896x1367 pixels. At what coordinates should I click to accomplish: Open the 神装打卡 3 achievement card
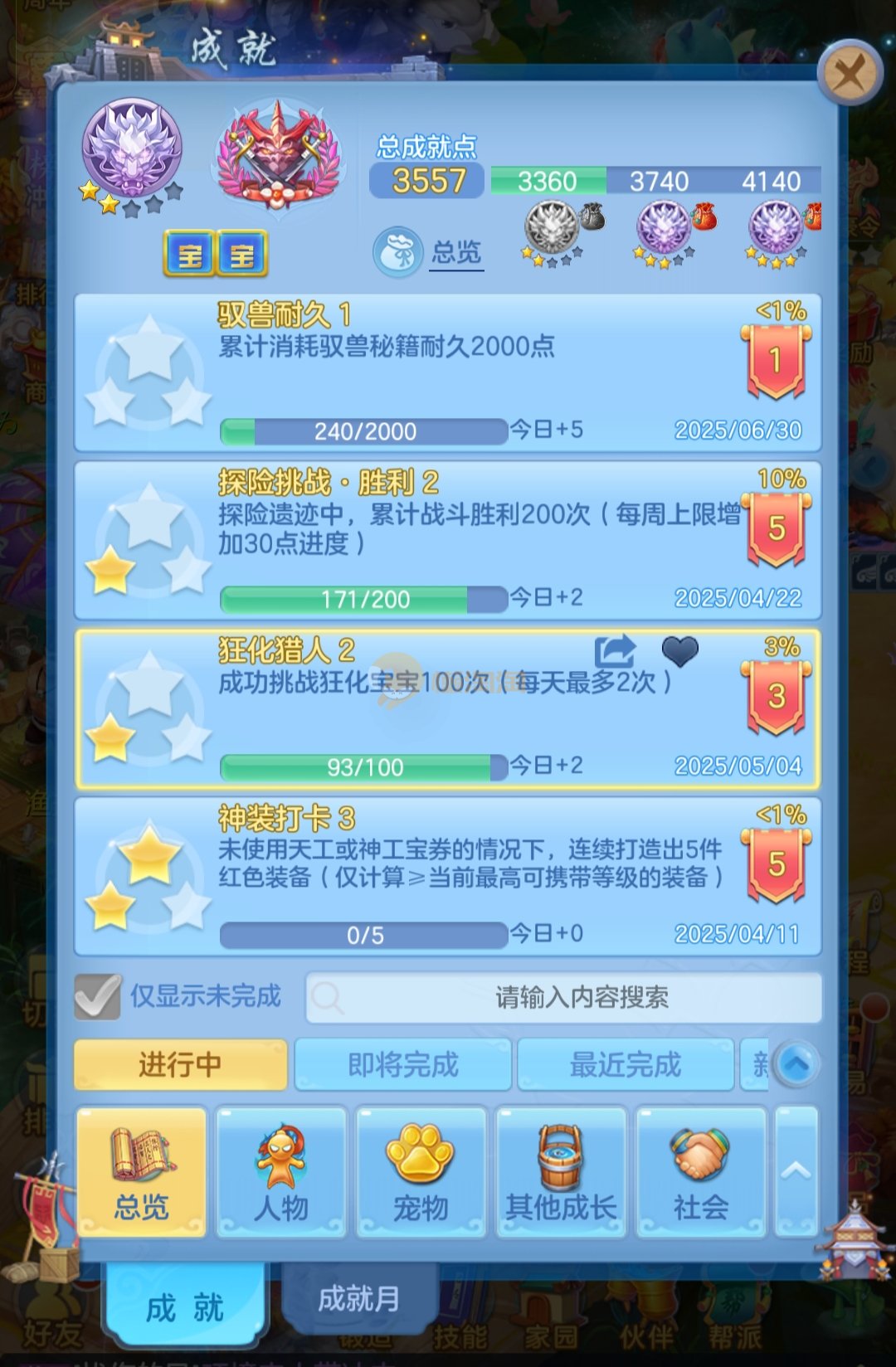(x=448, y=877)
